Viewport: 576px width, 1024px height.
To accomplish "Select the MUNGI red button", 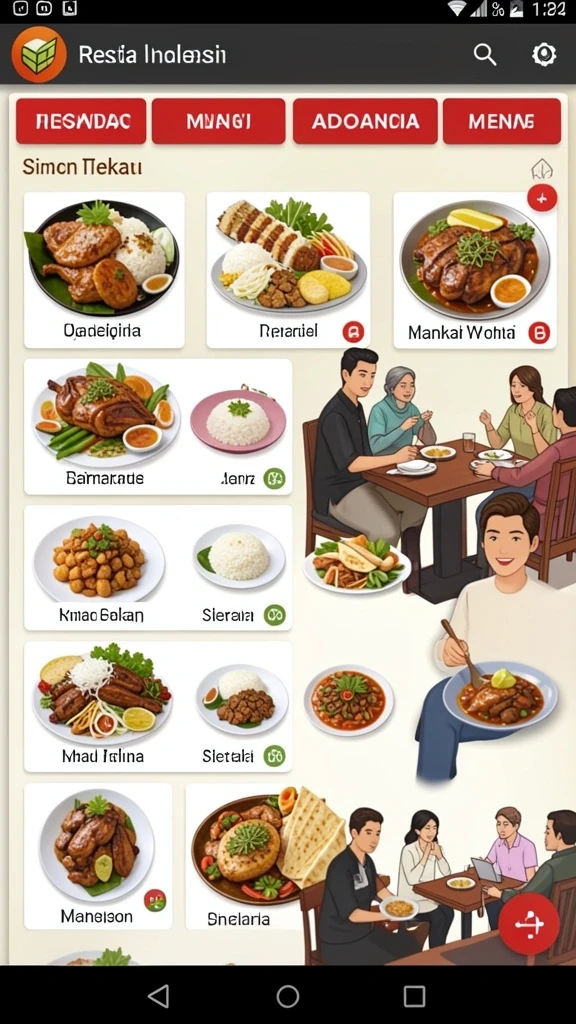I will [x=218, y=121].
